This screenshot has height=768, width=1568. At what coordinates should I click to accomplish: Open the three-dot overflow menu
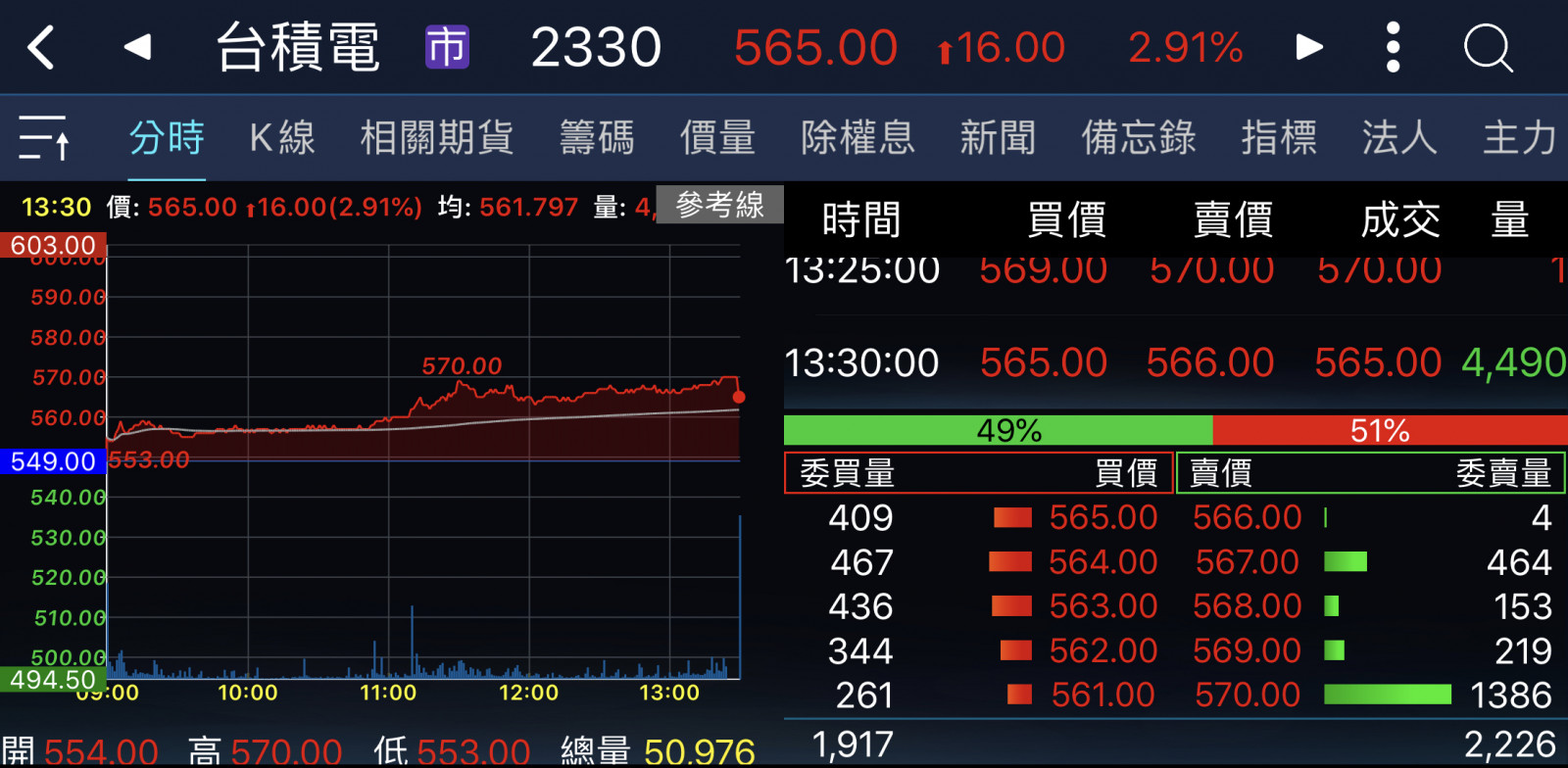point(1393,46)
